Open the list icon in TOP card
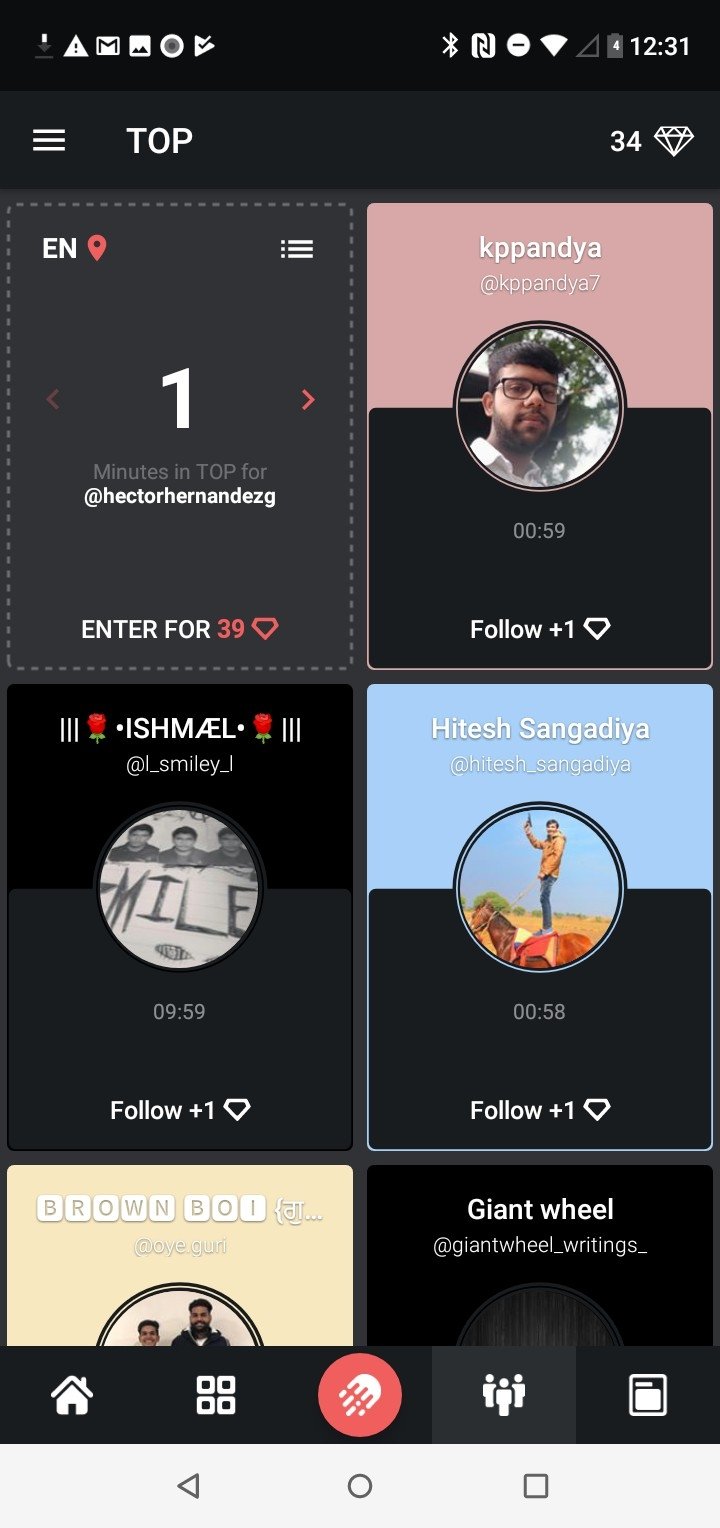 pos(296,249)
